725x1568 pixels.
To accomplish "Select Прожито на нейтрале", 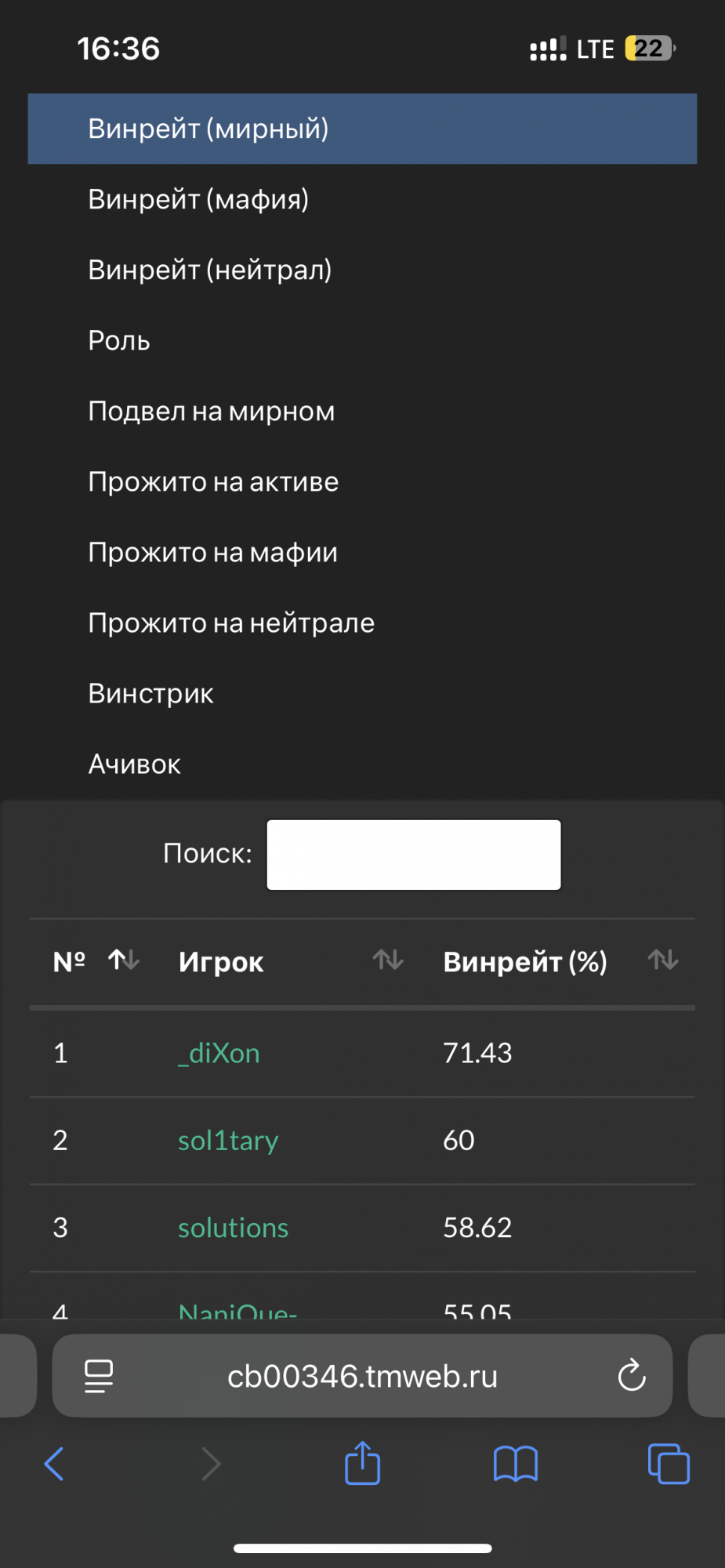I will [x=231, y=622].
